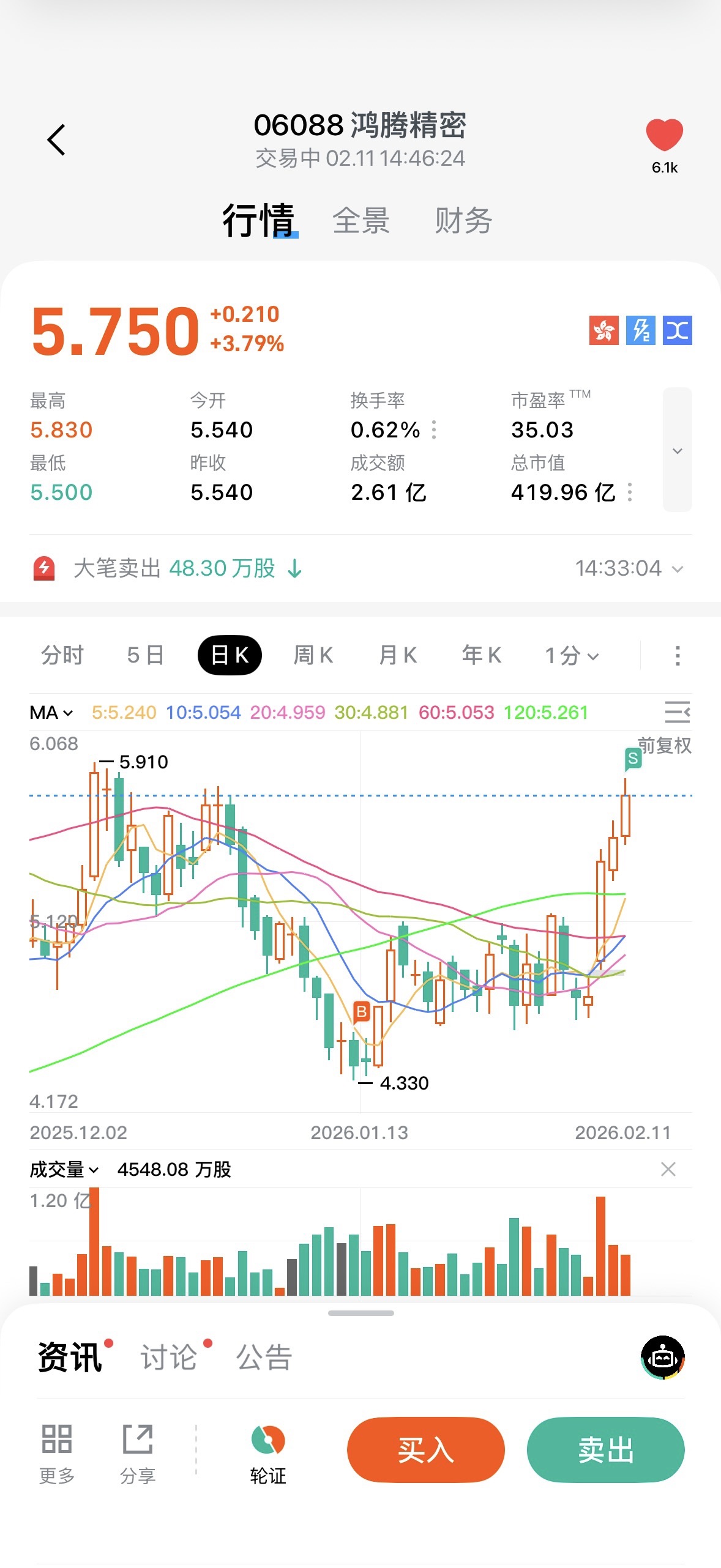This screenshot has height=1568, width=721.
Task: Expand the quote details chevron
Action: click(677, 451)
